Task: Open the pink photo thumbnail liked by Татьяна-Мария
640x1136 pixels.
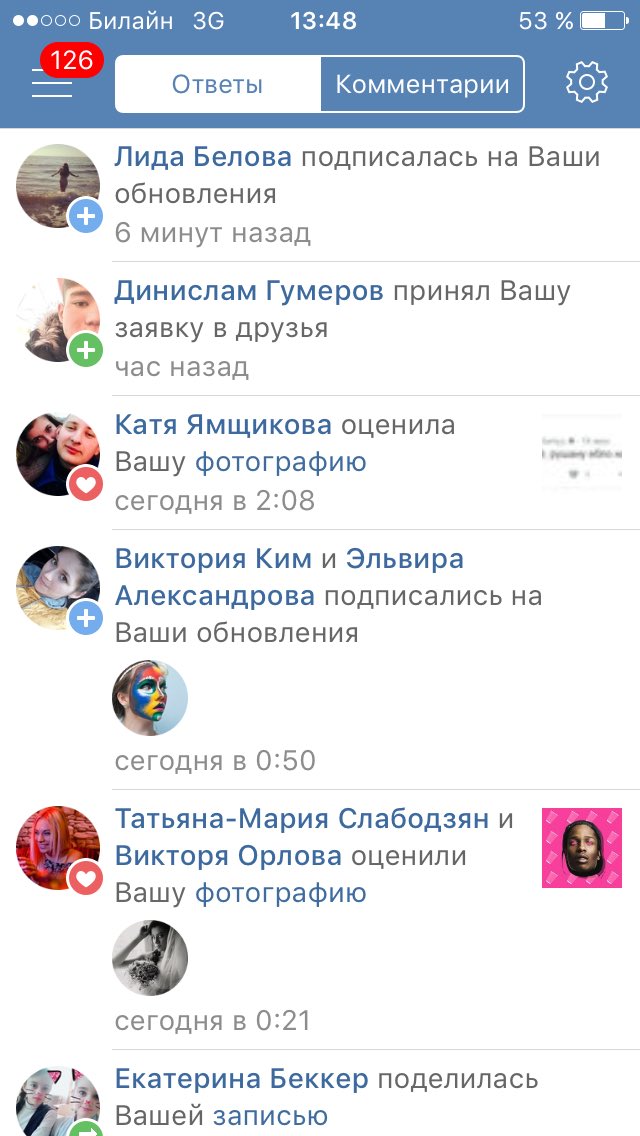Action: (x=581, y=847)
